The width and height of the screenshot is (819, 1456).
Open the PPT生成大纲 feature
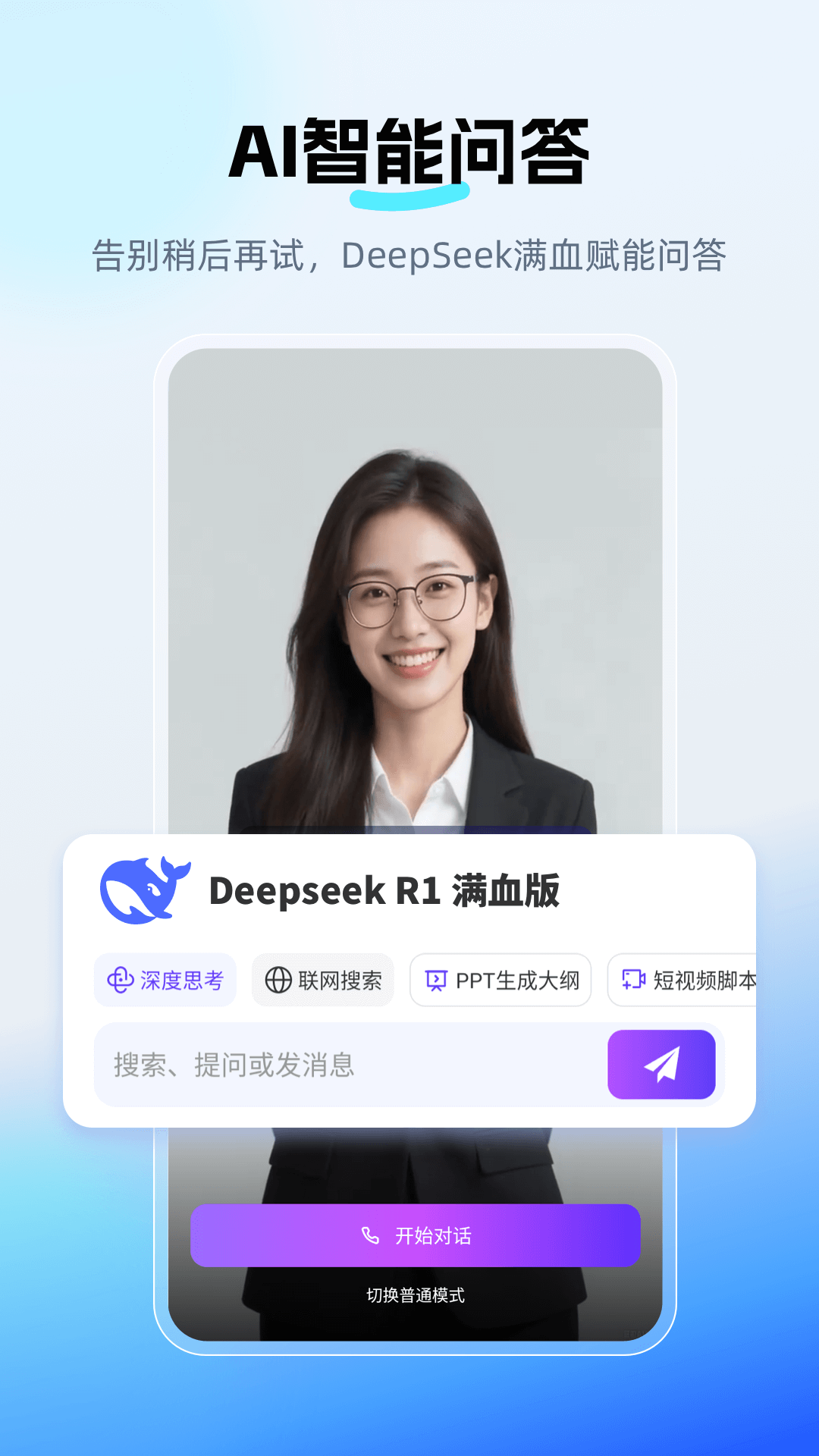click(x=501, y=980)
